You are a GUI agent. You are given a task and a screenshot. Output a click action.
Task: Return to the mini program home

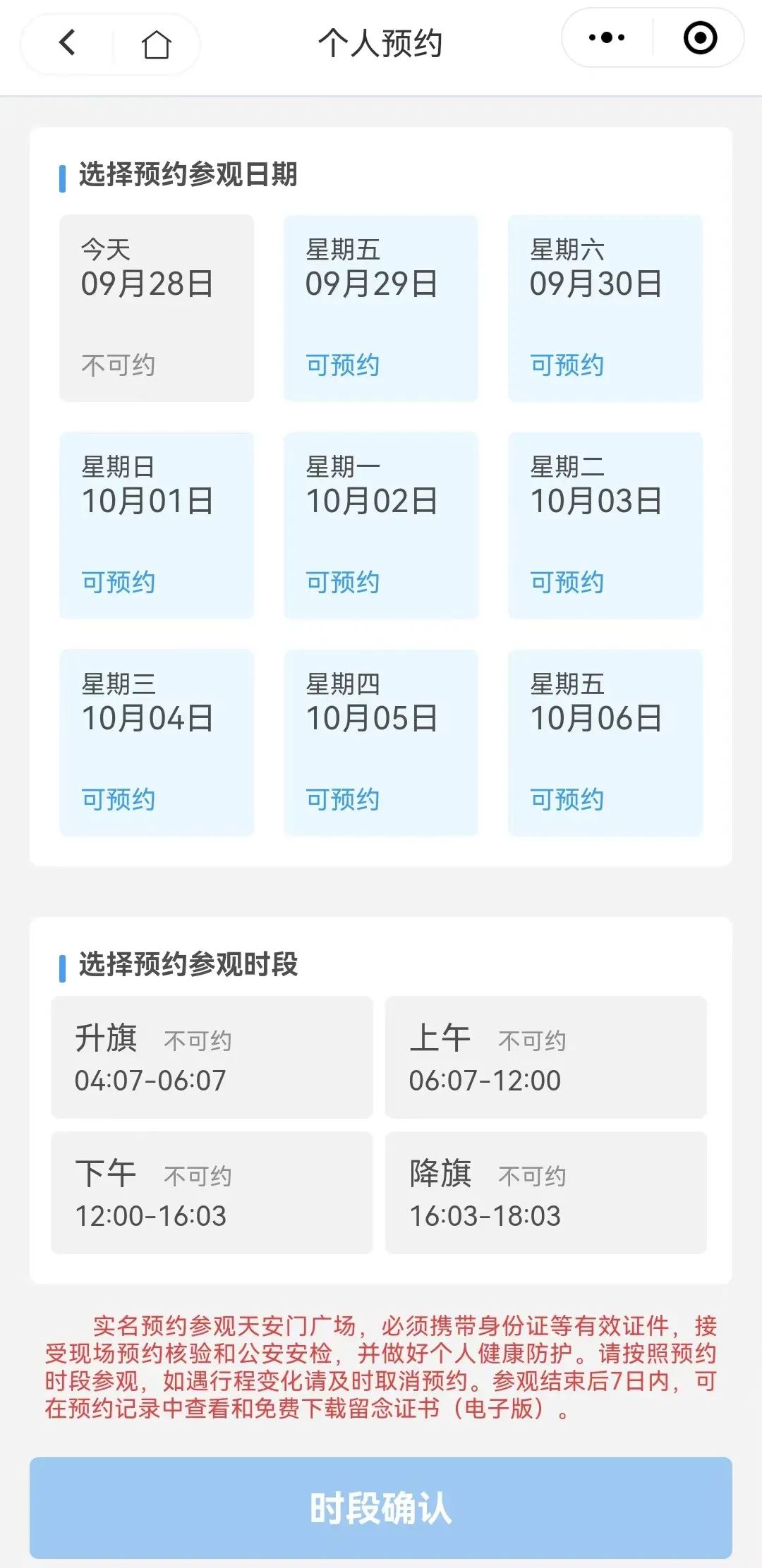(156, 44)
